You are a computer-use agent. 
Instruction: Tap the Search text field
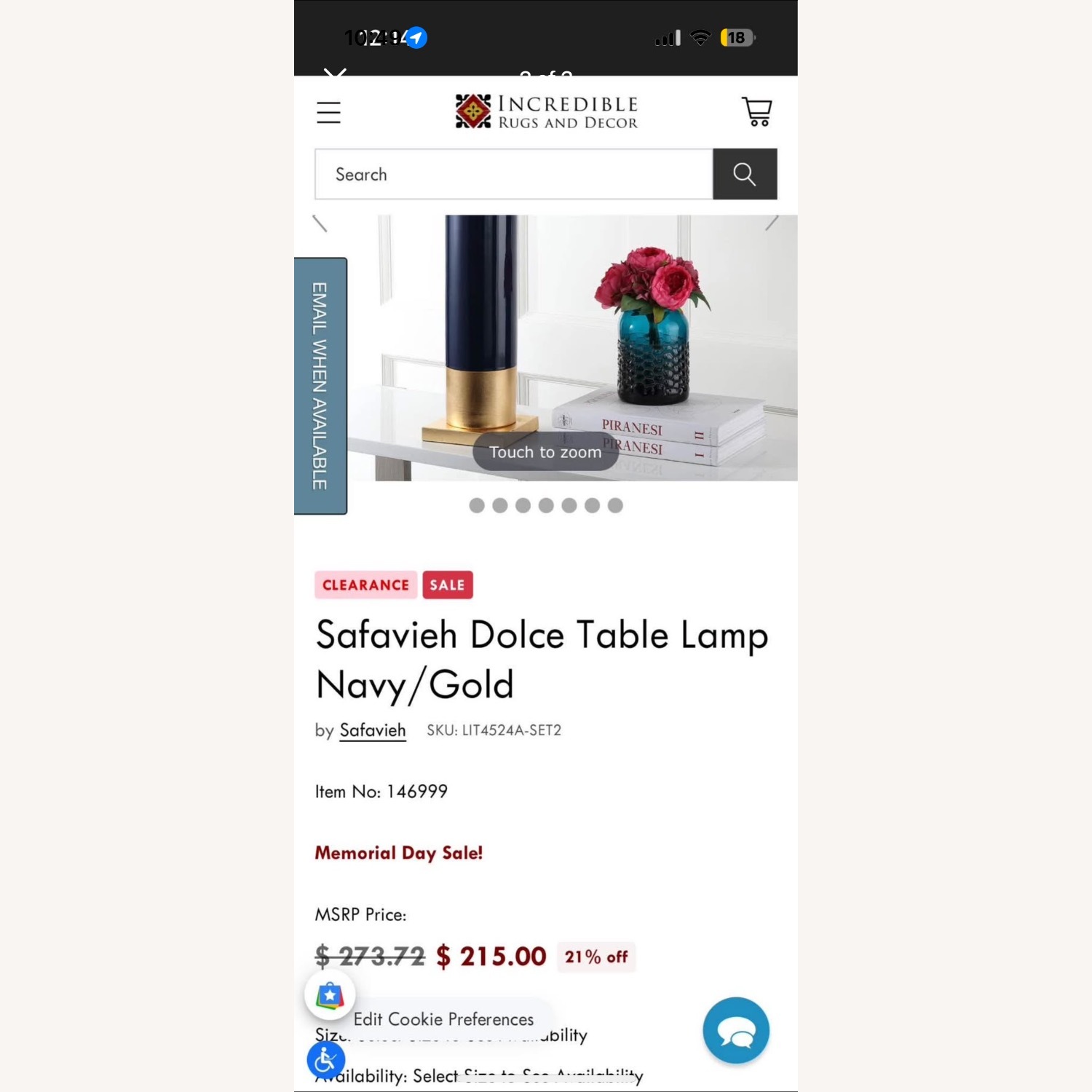(x=513, y=174)
